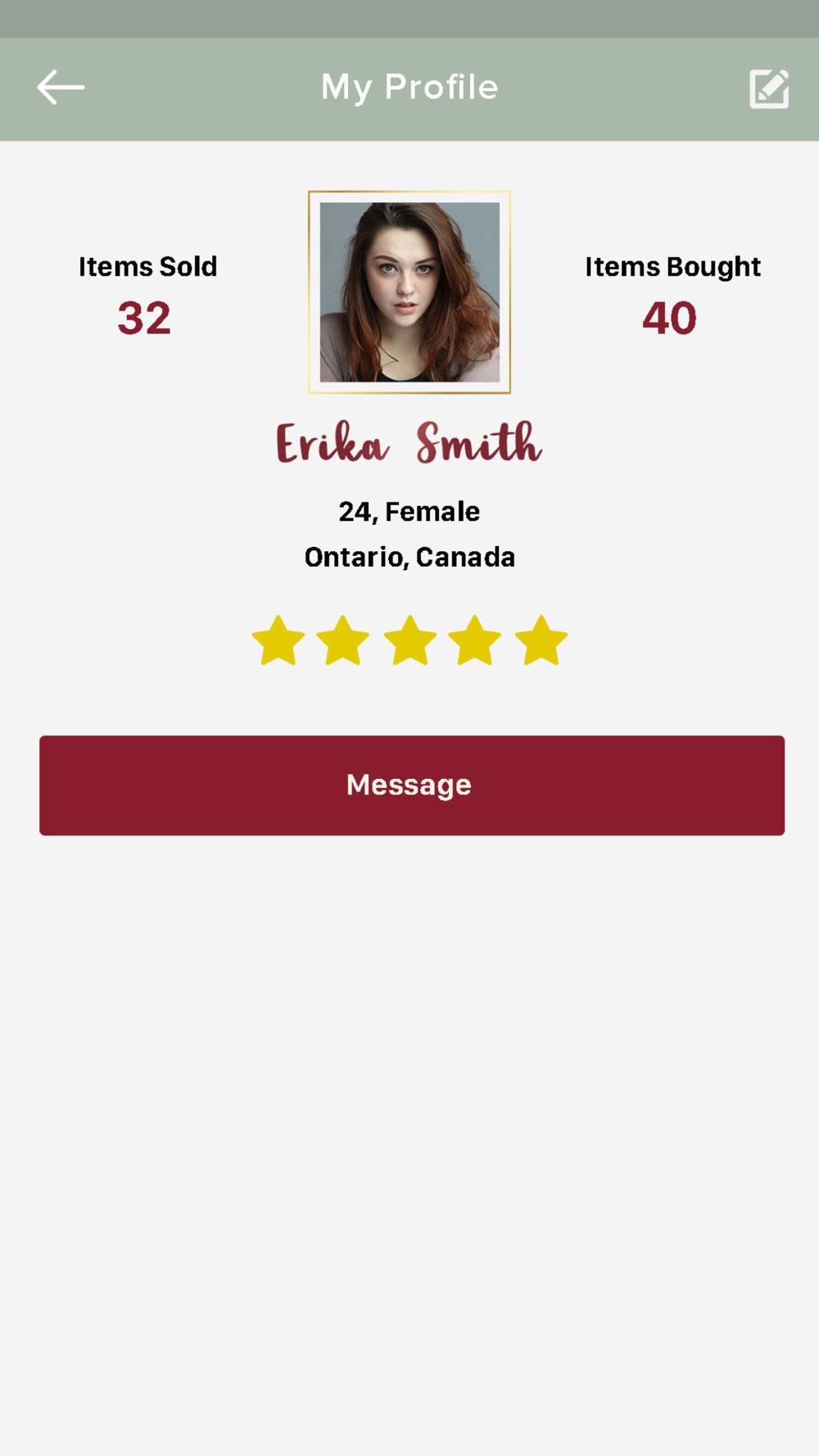View Erika Smith's profile photo
This screenshot has width=819, height=1456.
pyautogui.click(x=409, y=292)
